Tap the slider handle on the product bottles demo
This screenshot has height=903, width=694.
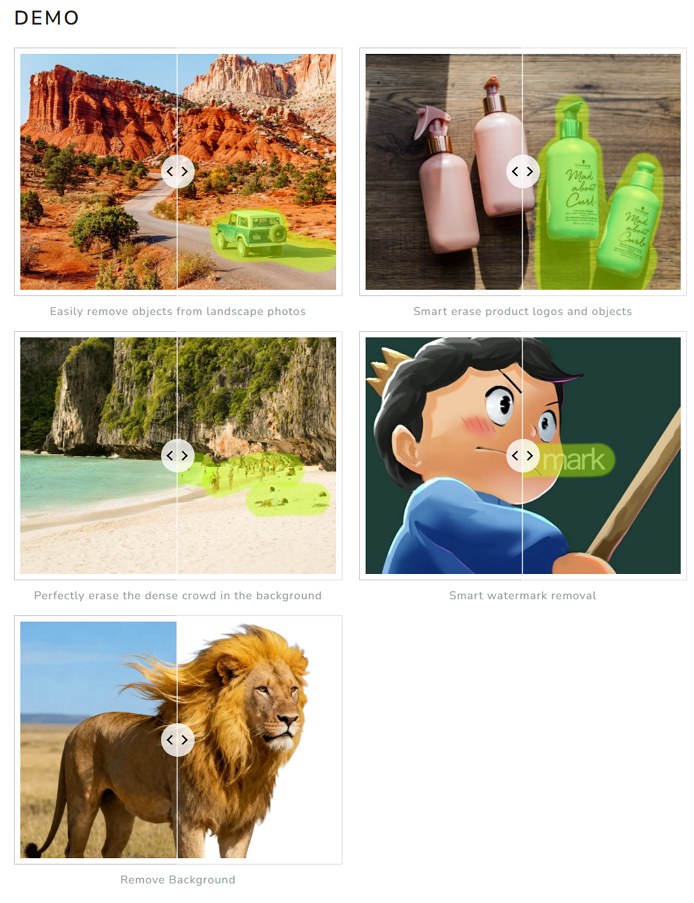(x=522, y=172)
